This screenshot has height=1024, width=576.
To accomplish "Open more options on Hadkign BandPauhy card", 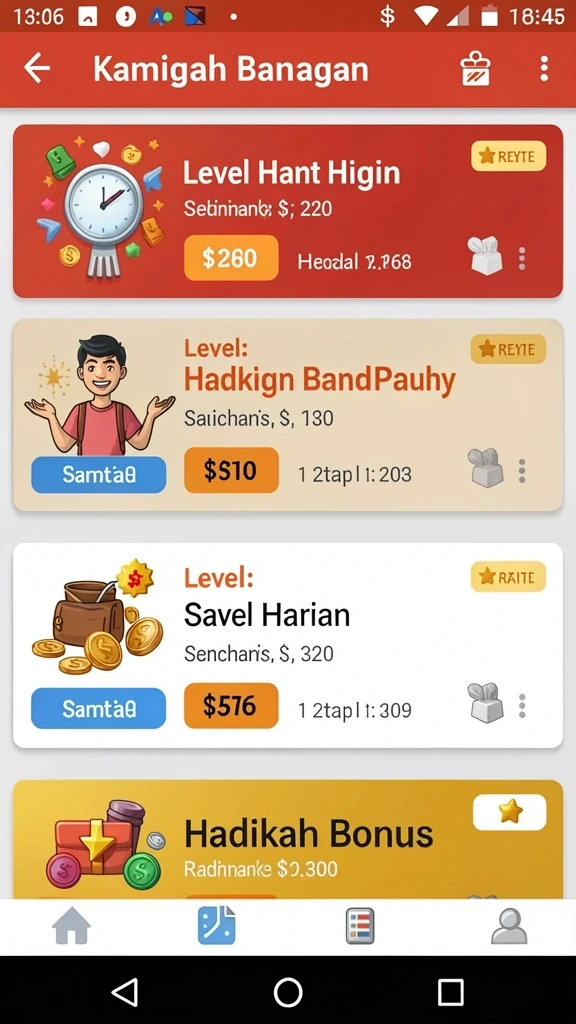I will point(522,470).
